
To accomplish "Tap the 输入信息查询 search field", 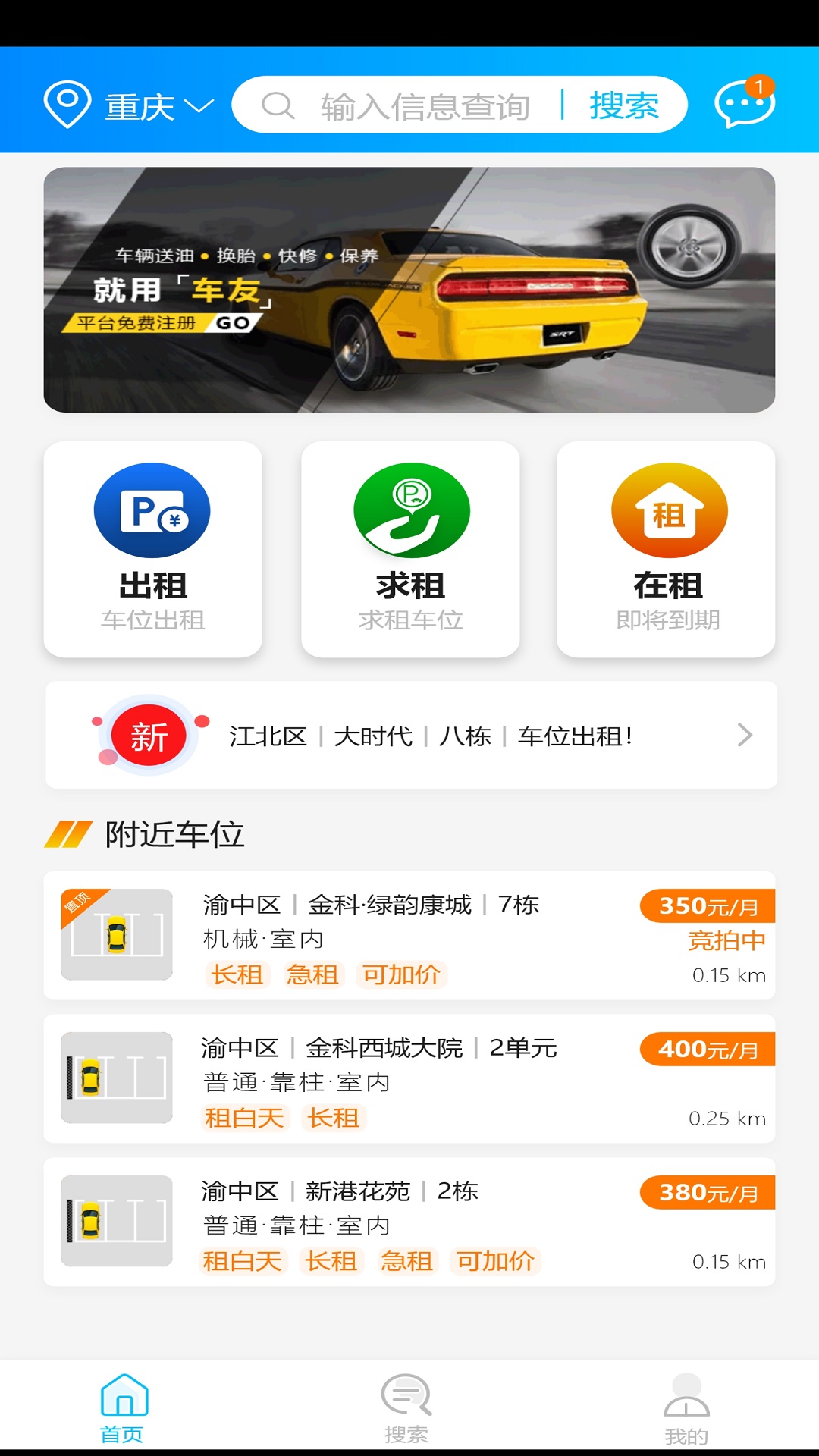I will (x=425, y=106).
